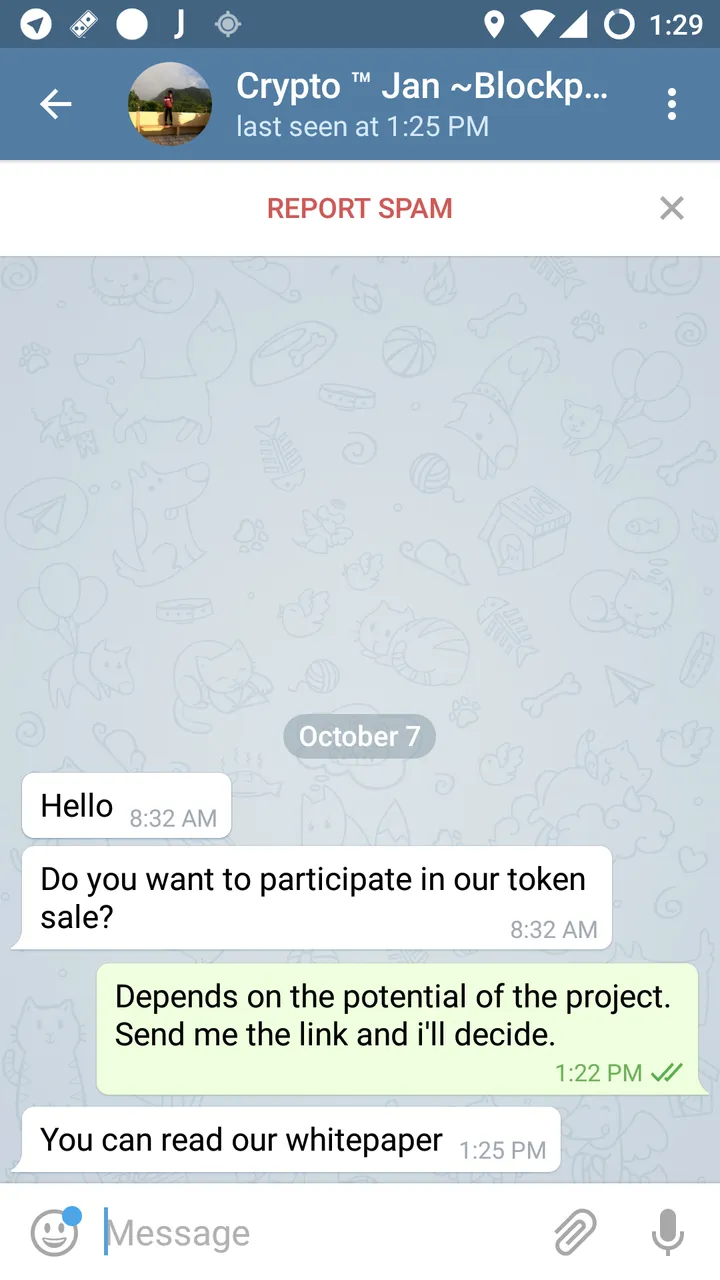
Task: Open Crypto Jan's profile picture
Action: [x=170, y=104]
